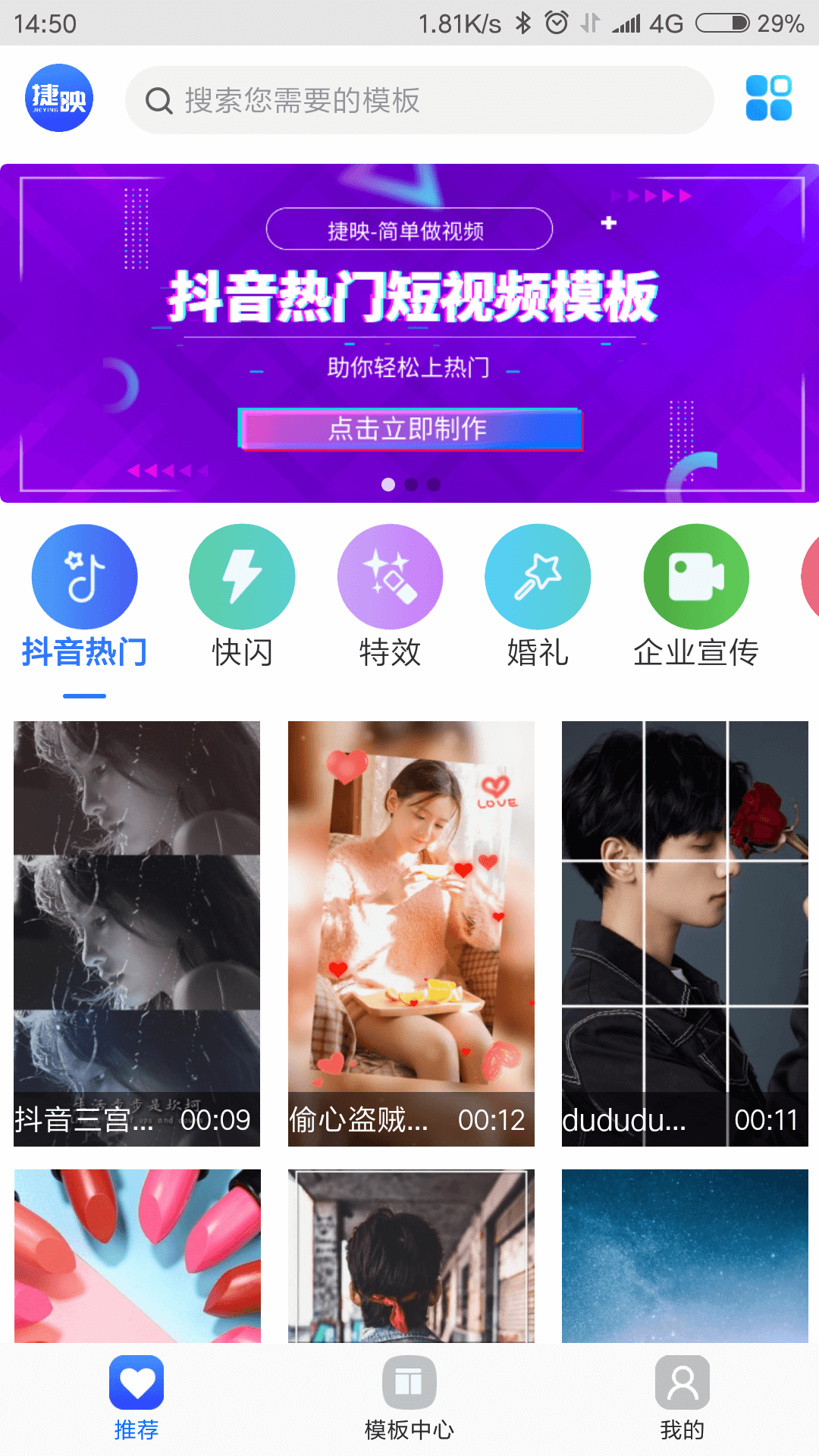Viewport: 819px width, 1456px height.
Task: Go to the 推荐 tab
Action: (136, 1399)
